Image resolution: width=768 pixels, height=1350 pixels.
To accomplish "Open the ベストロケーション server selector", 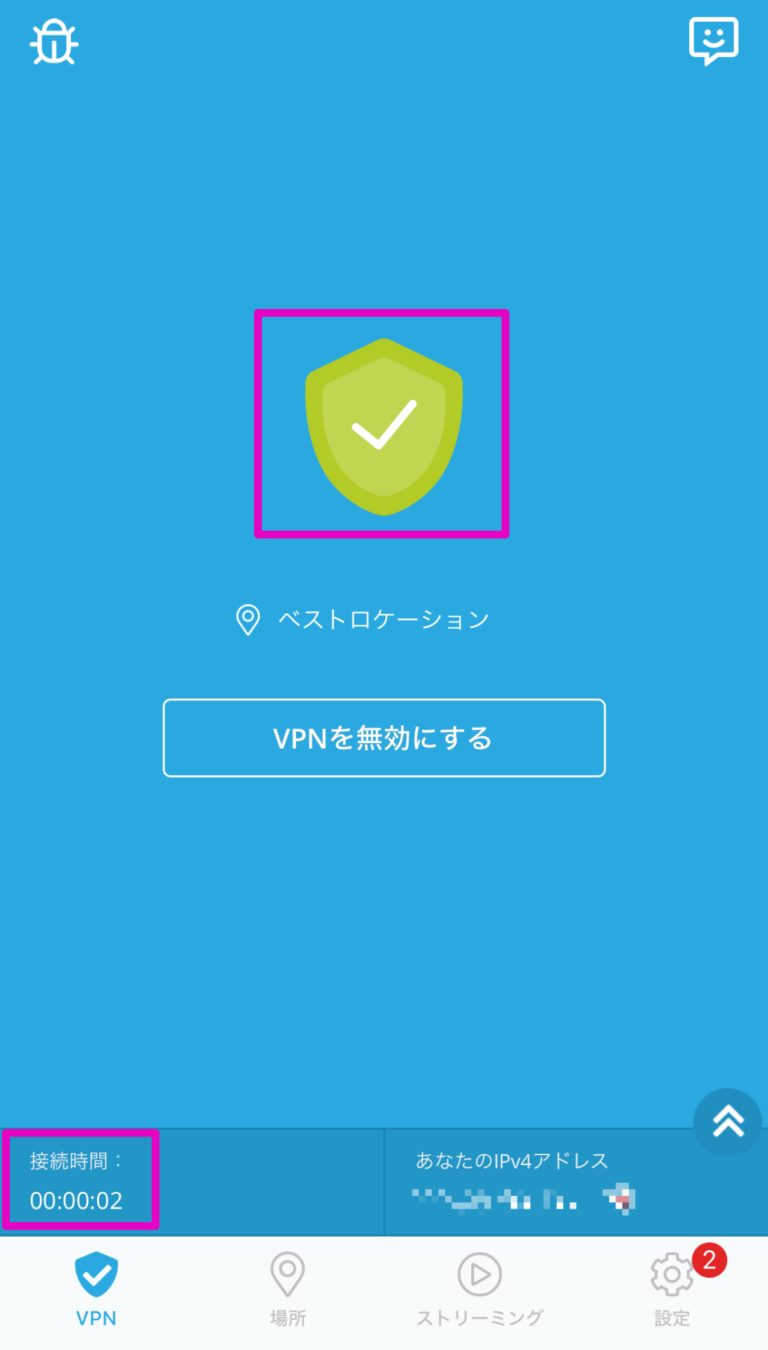I will (383, 619).
